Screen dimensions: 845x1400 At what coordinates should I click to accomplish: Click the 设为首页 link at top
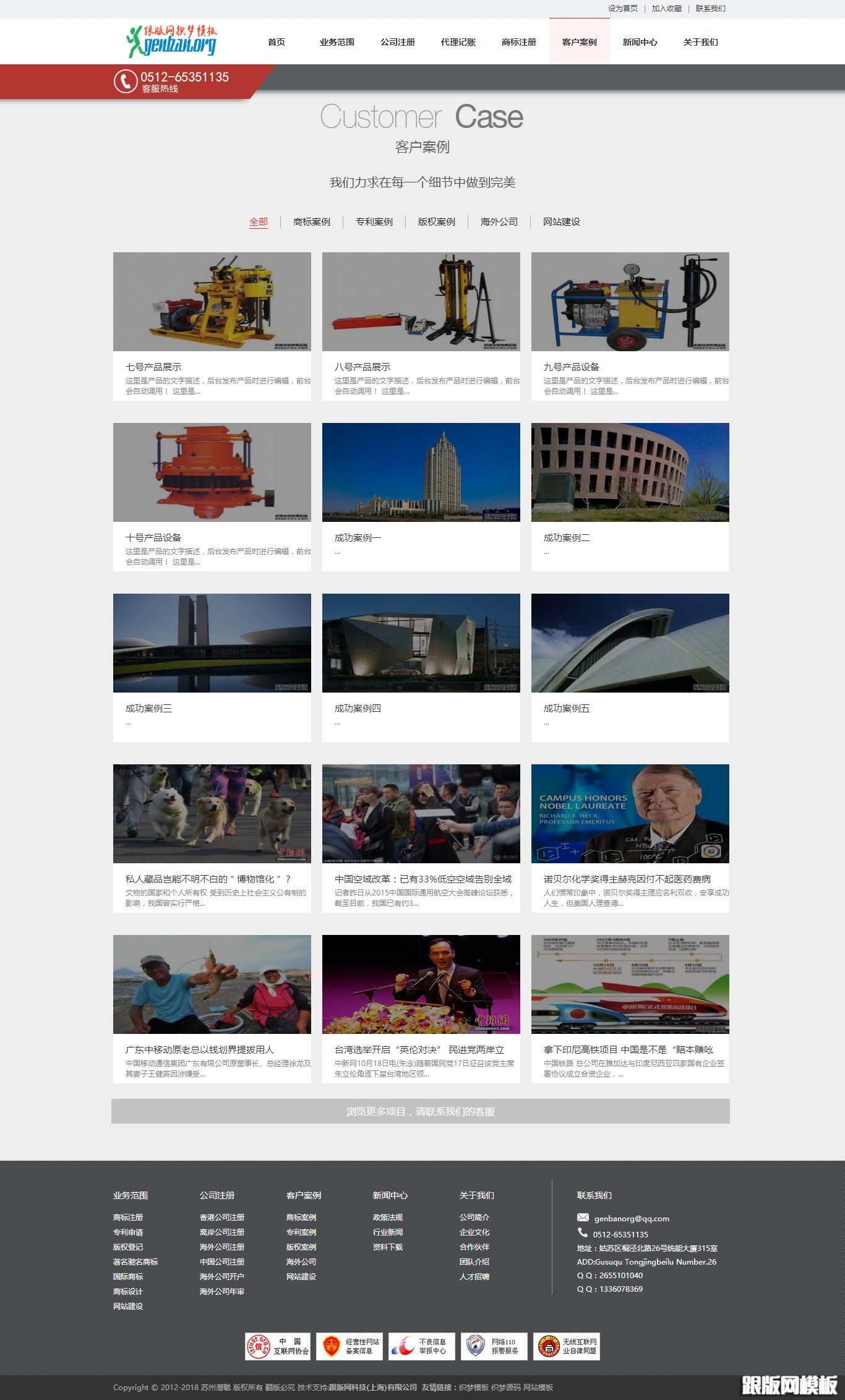(622, 9)
